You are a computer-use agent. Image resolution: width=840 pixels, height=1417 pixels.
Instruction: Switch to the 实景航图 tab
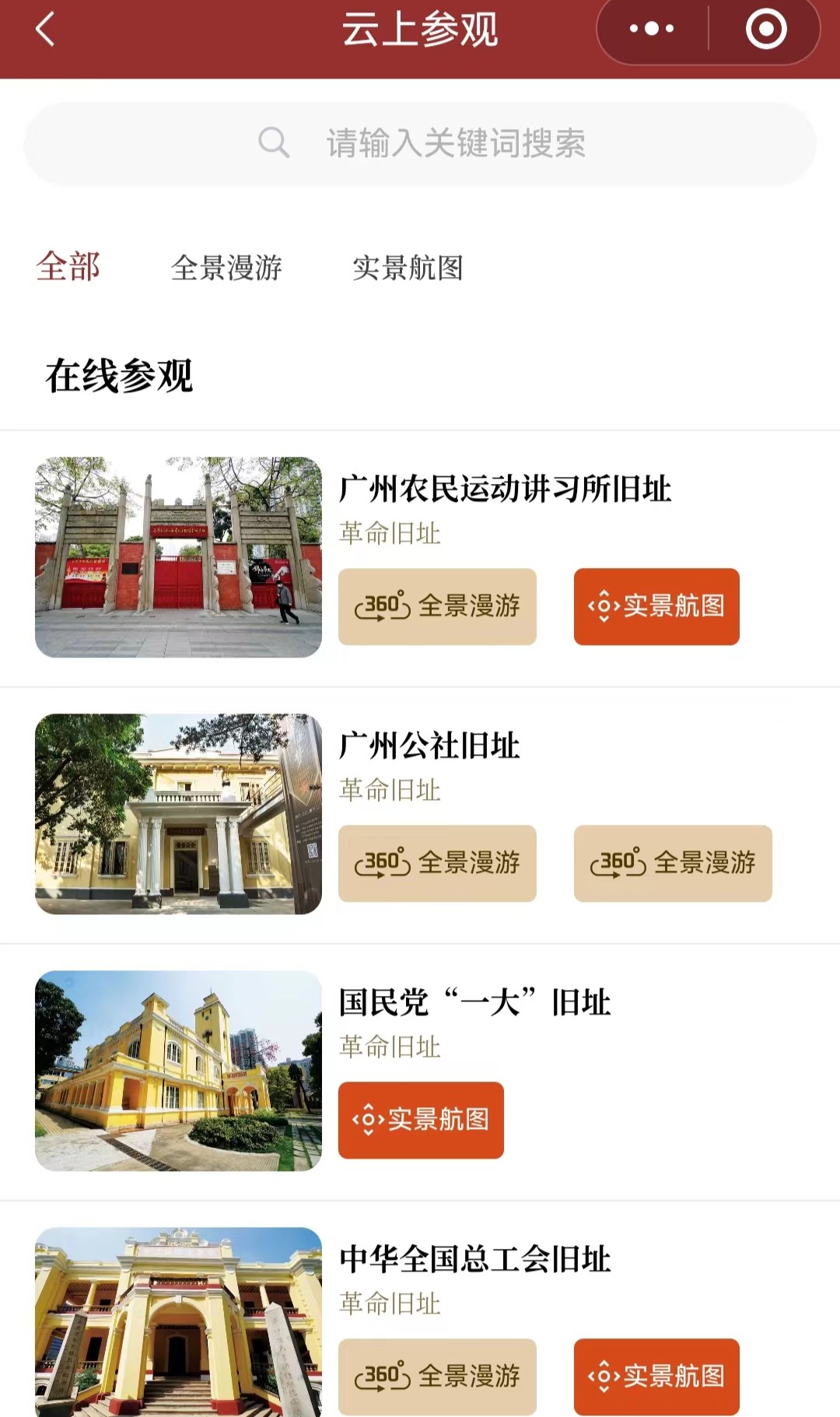pyautogui.click(x=408, y=268)
